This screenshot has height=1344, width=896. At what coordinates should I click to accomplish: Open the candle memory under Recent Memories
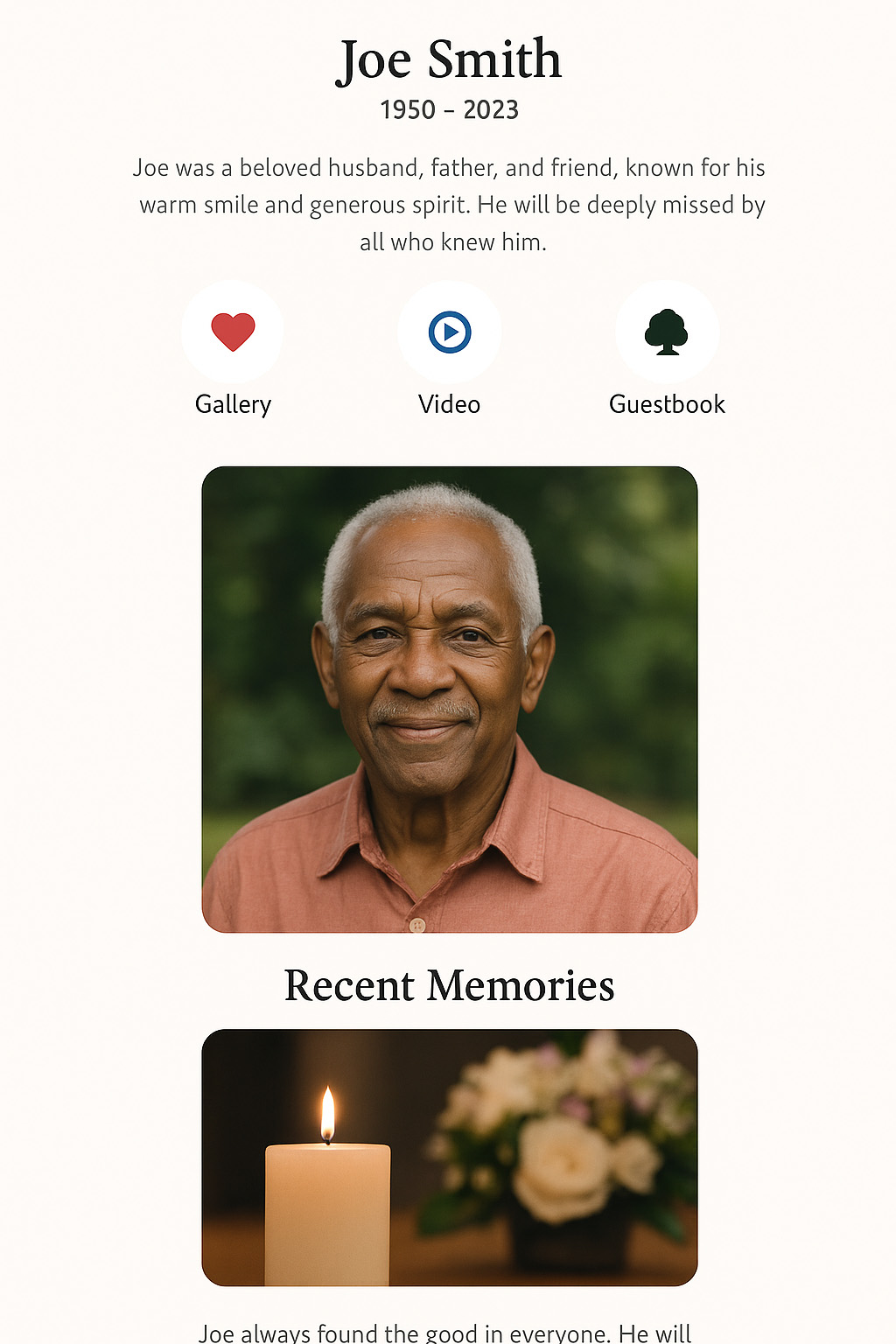[x=450, y=1157]
